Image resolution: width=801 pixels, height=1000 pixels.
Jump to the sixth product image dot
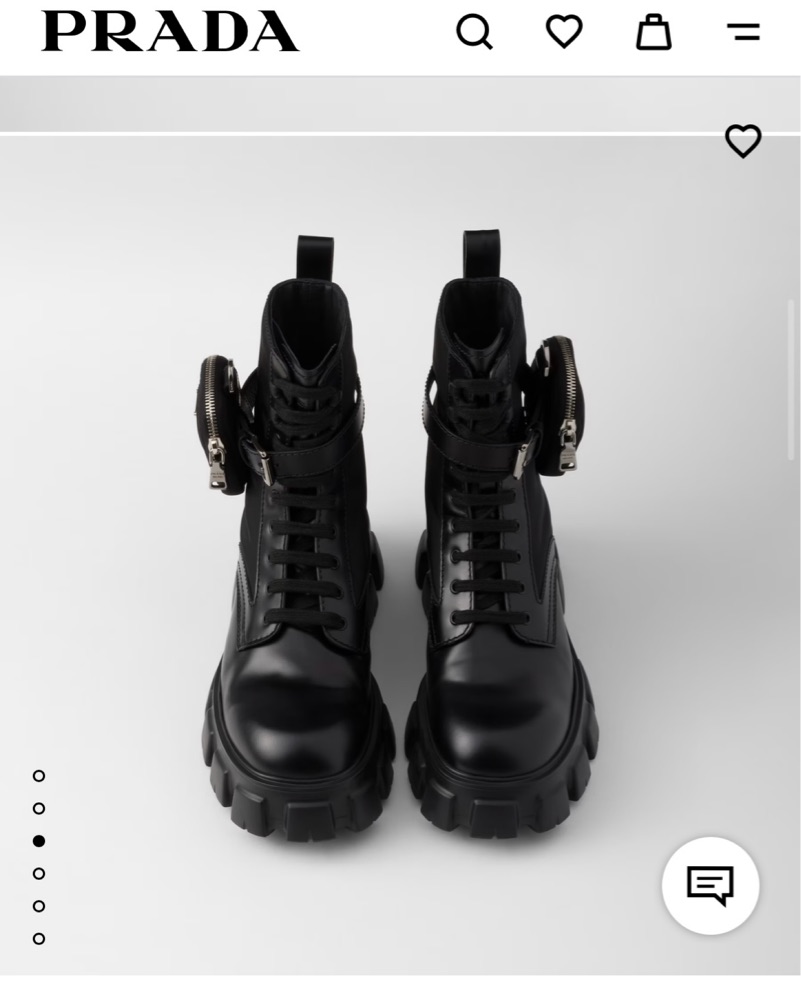39,938
